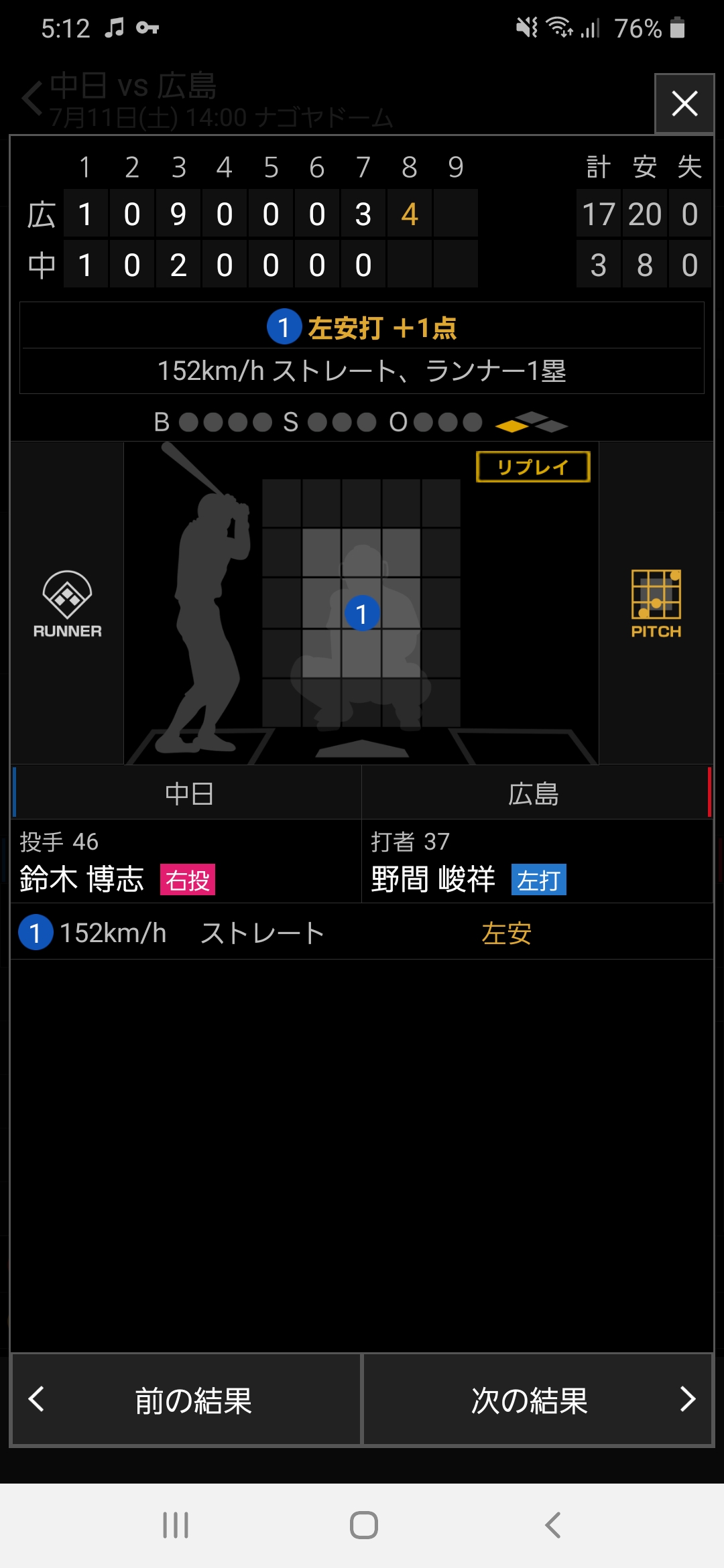Tap the リプレイ replay button
The width and height of the screenshot is (724, 1568).
[533, 466]
